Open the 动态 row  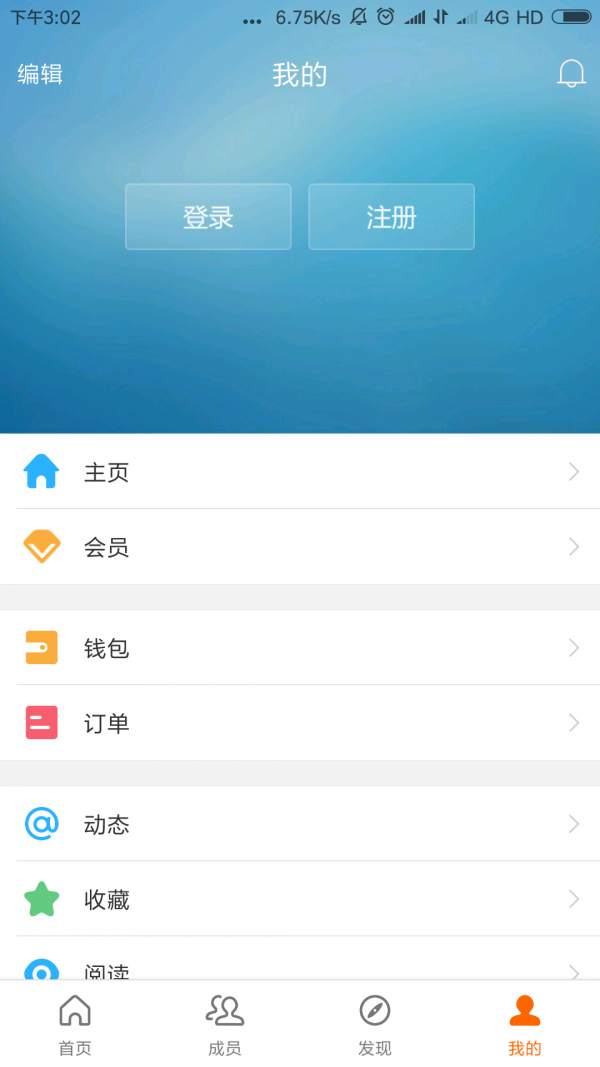tap(300, 824)
